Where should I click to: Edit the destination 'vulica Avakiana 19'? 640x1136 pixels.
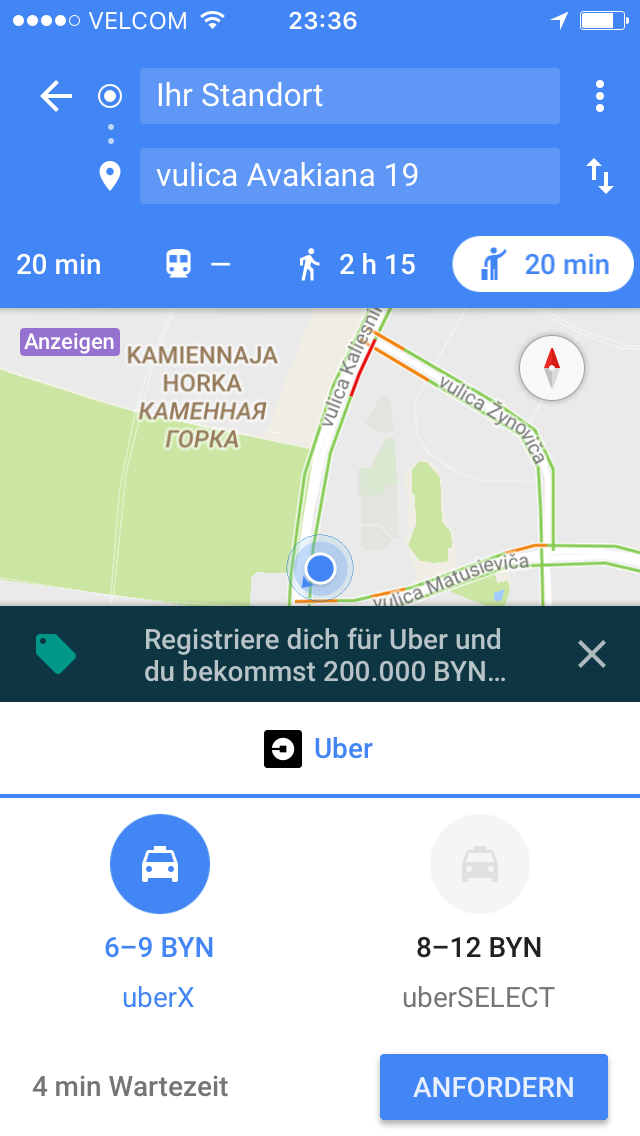(x=349, y=175)
